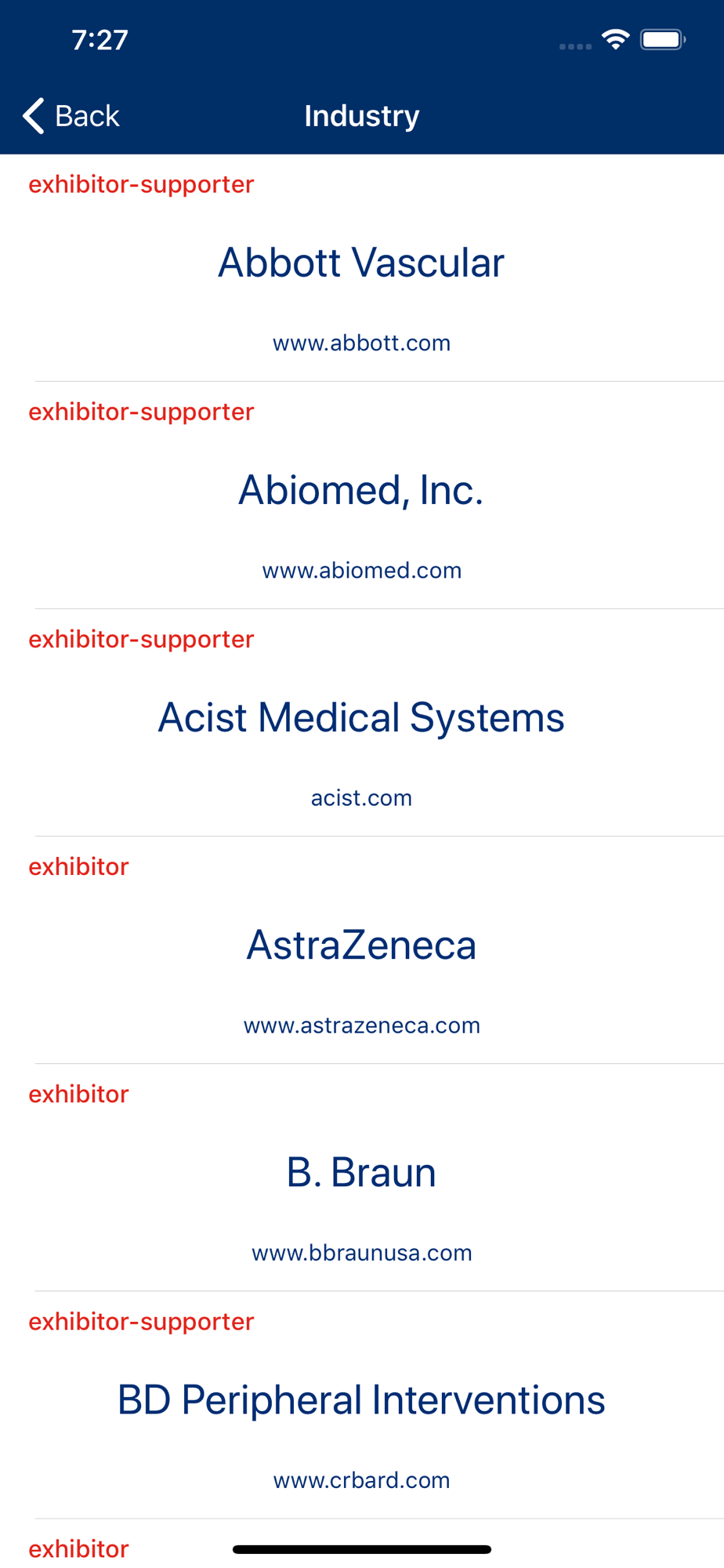Open the Abiomed, Inc. entry
The image size is (724, 1568).
362,495
